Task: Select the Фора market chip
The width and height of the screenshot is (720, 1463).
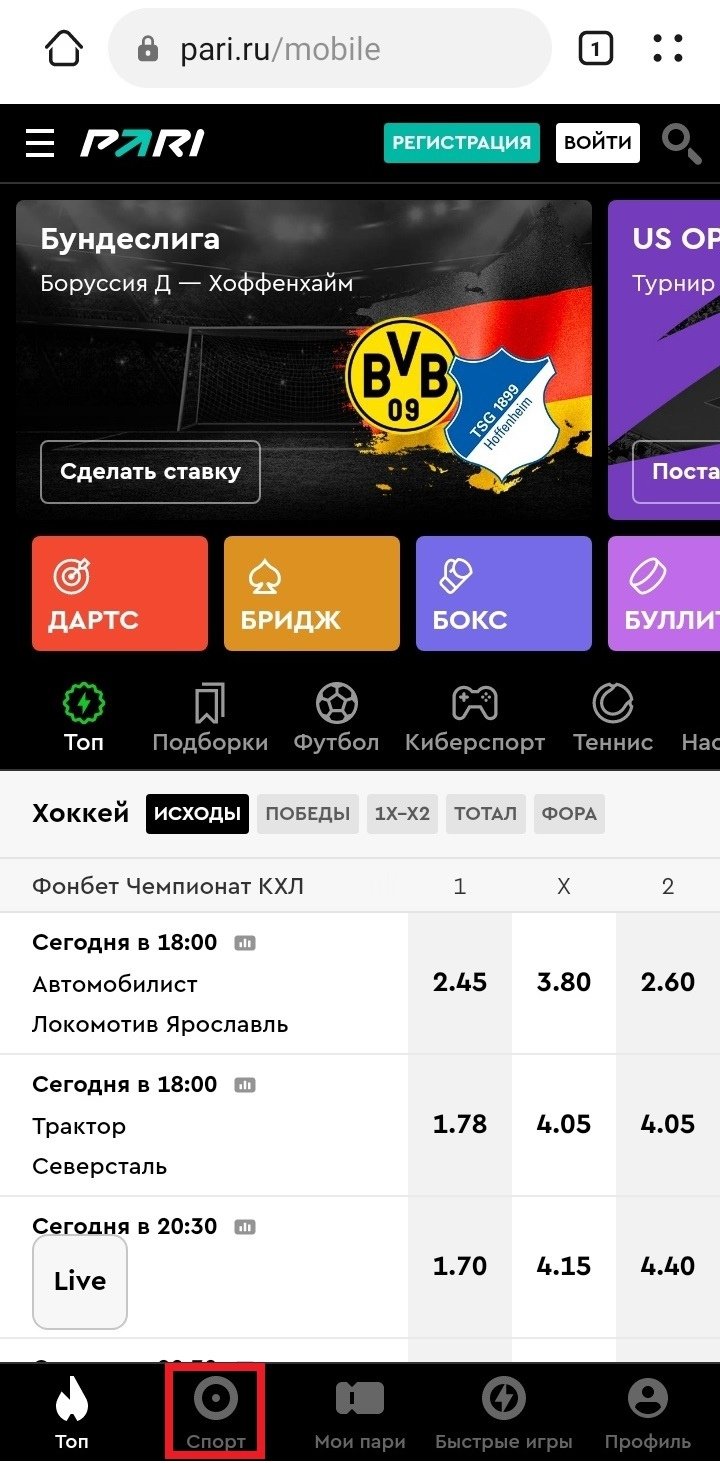Action: tap(569, 814)
